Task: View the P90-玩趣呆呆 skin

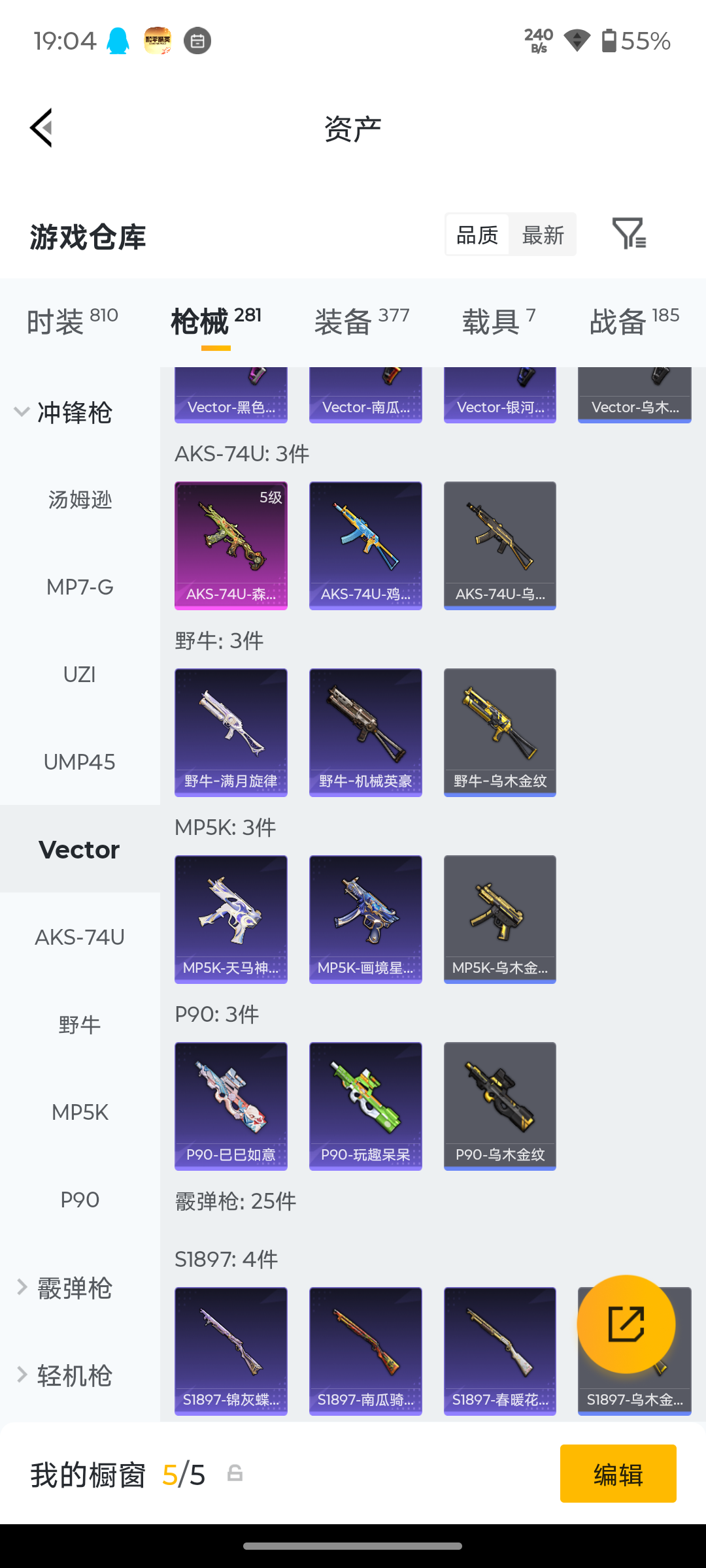Action: (365, 1106)
